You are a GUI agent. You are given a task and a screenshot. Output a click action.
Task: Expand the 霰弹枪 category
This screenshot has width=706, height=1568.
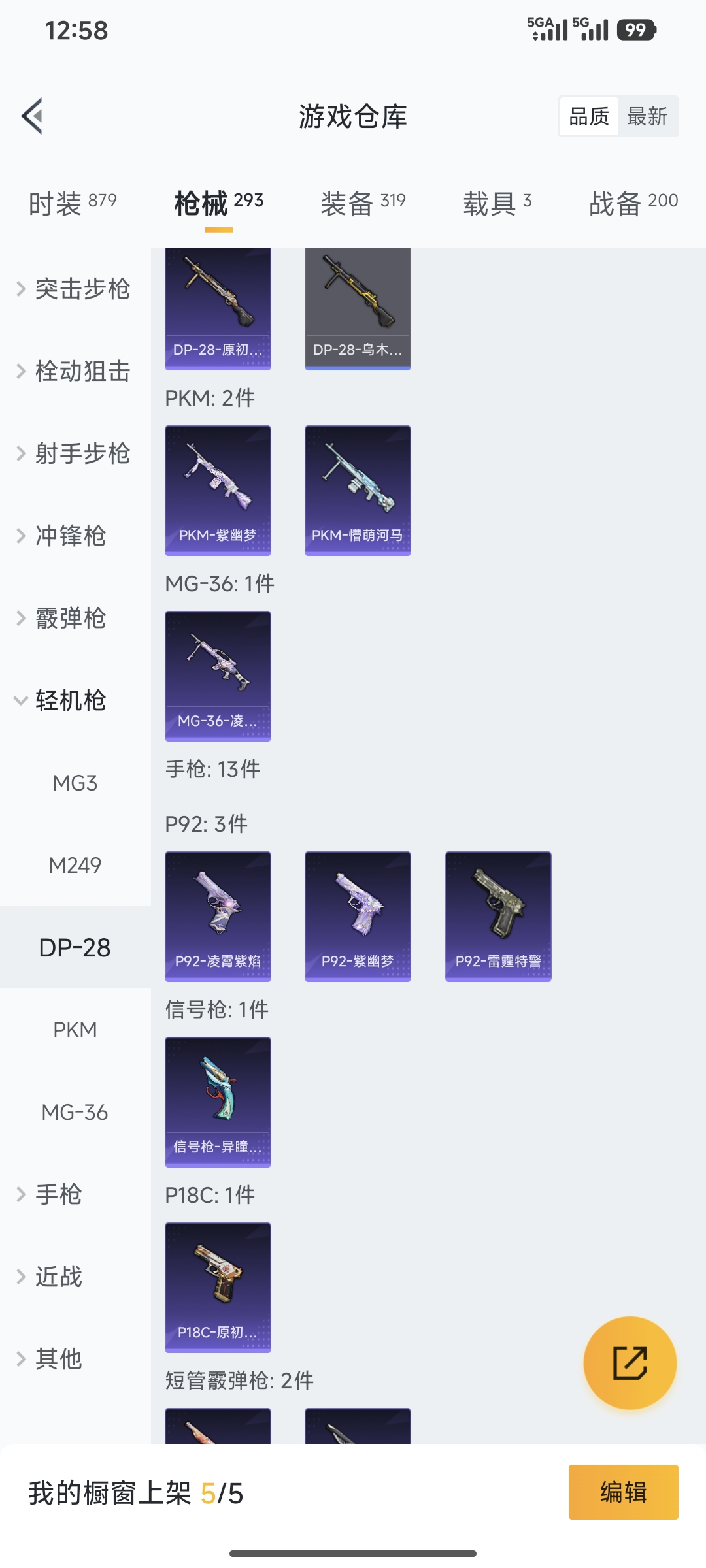coord(71,618)
